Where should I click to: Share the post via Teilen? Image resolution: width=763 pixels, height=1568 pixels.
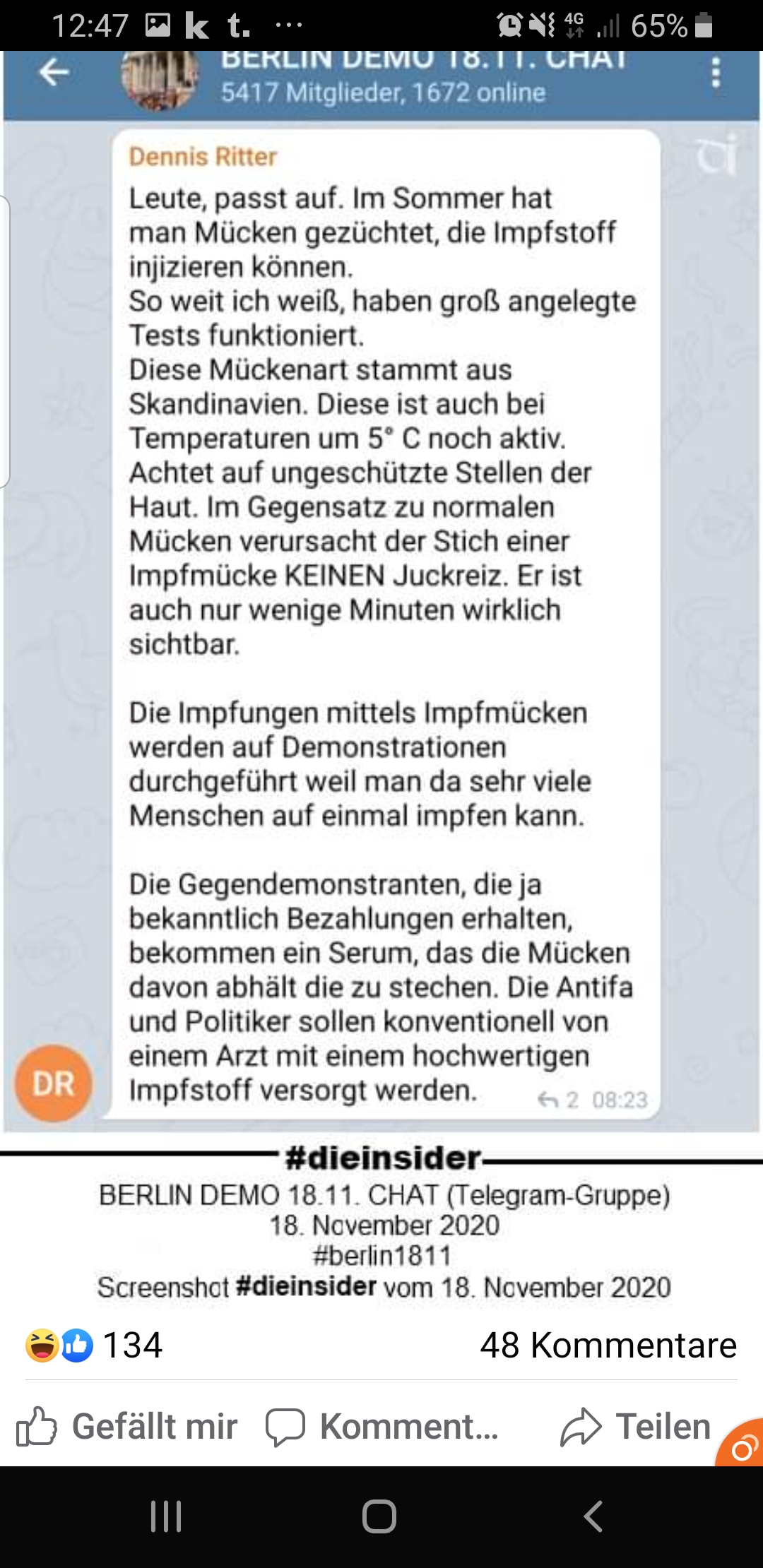(635, 1426)
